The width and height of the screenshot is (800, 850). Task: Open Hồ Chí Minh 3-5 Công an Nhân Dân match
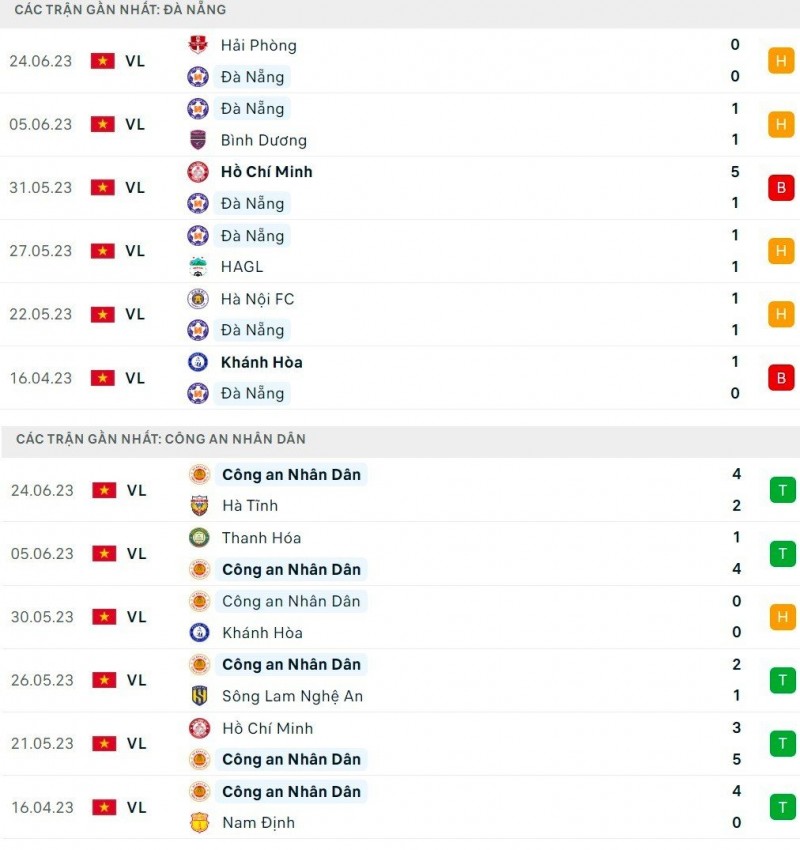(x=400, y=743)
